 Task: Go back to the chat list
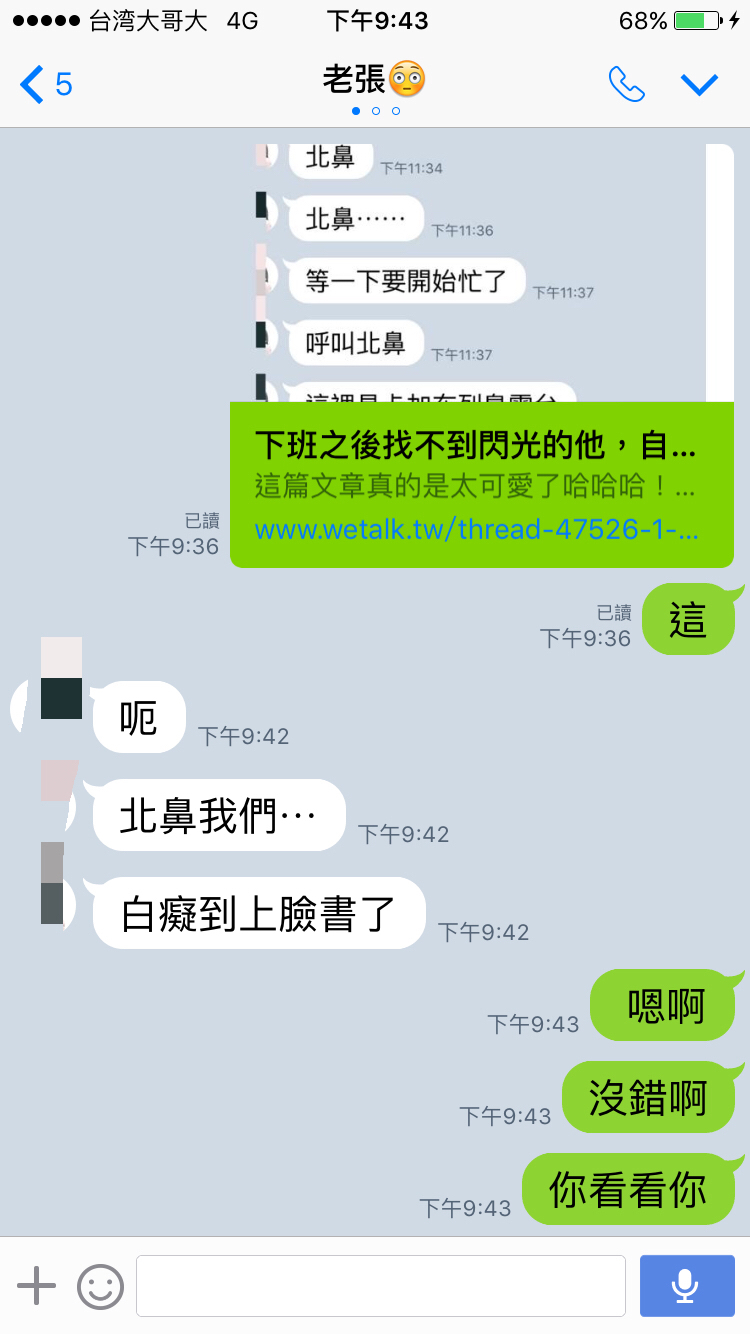[45, 84]
